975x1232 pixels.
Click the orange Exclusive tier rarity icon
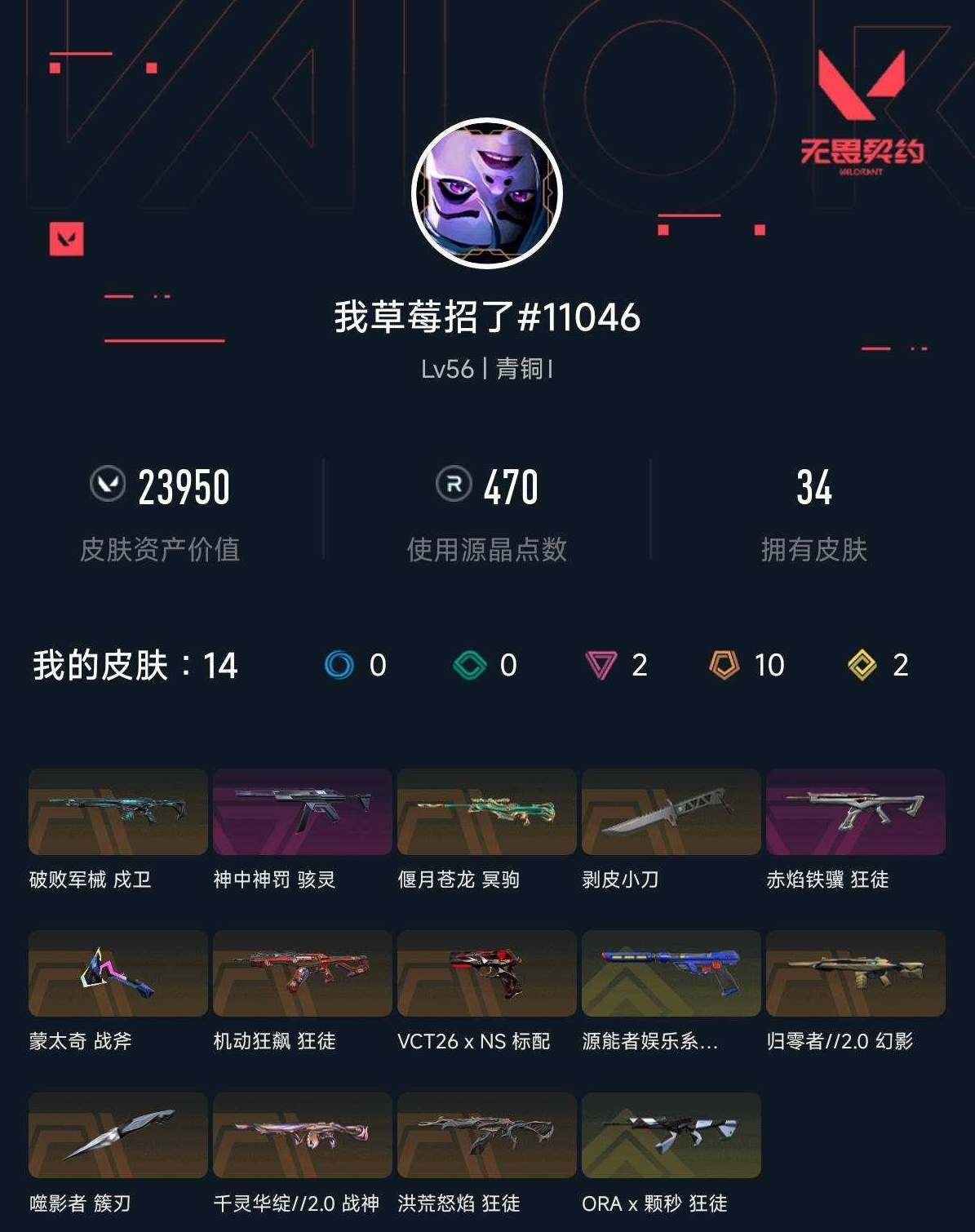coord(725,666)
